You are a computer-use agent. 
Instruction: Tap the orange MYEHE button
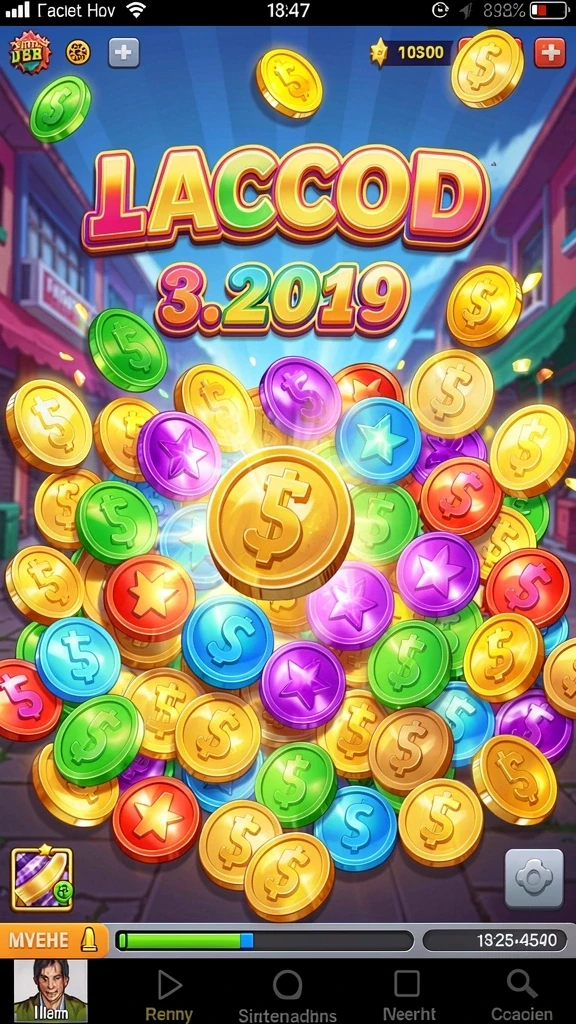(53, 940)
